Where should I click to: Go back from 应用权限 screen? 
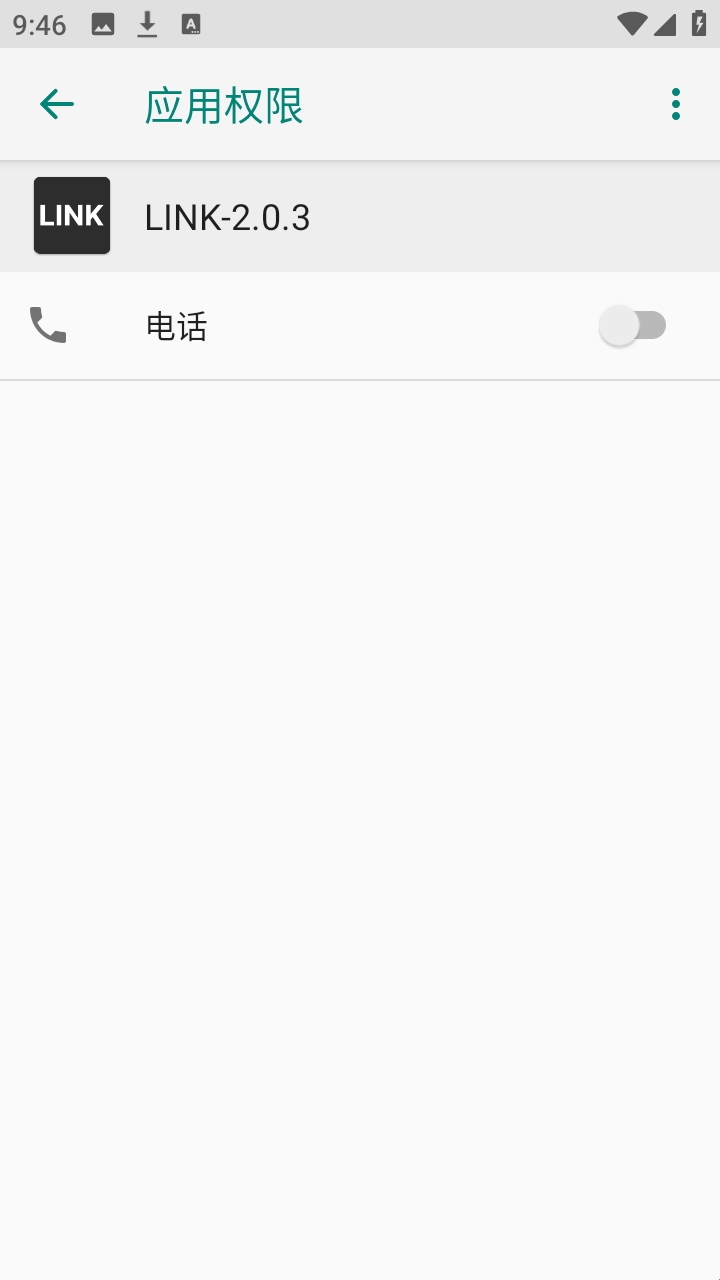pos(57,104)
